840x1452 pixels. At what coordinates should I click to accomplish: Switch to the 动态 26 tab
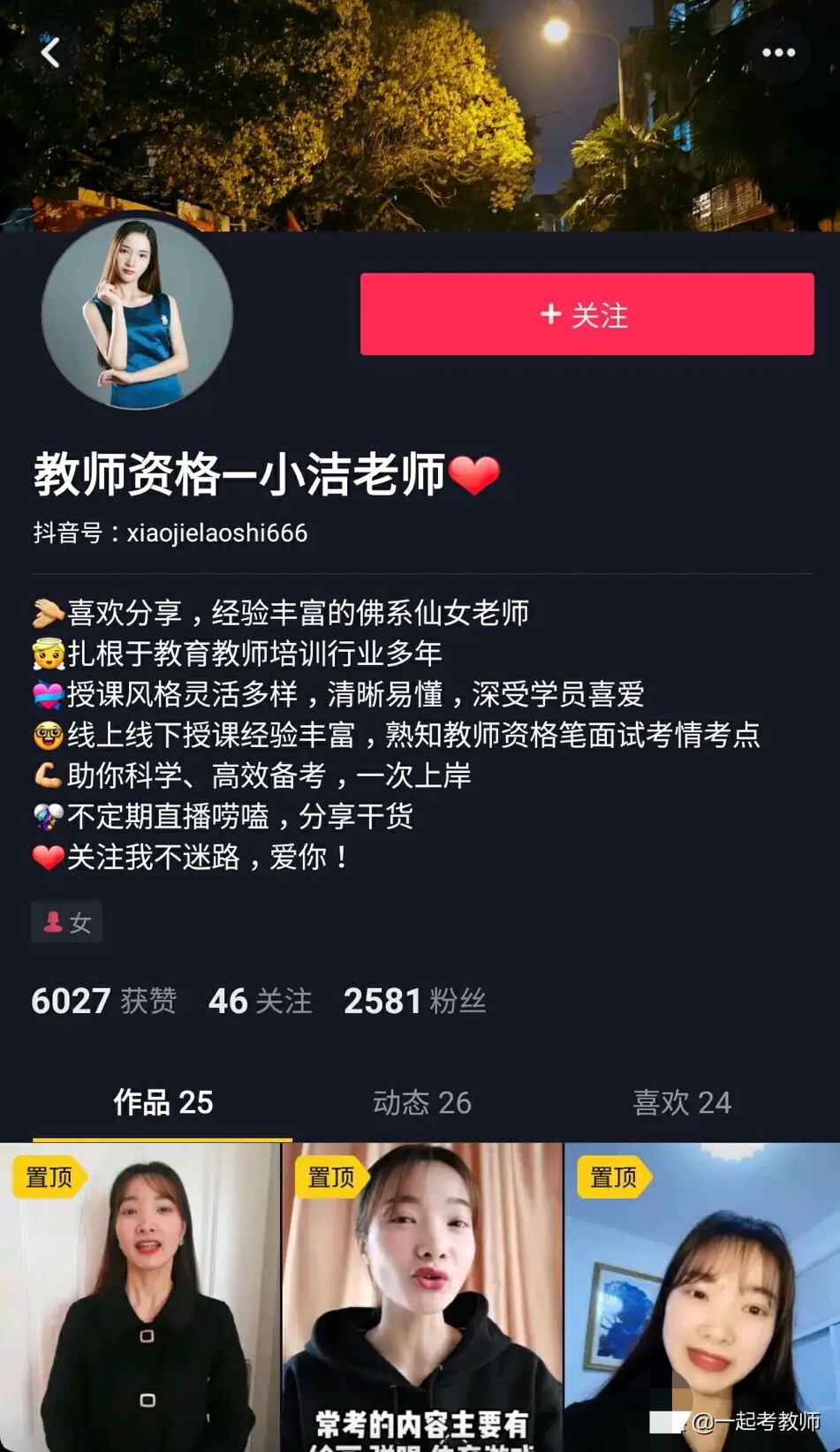[422, 1102]
